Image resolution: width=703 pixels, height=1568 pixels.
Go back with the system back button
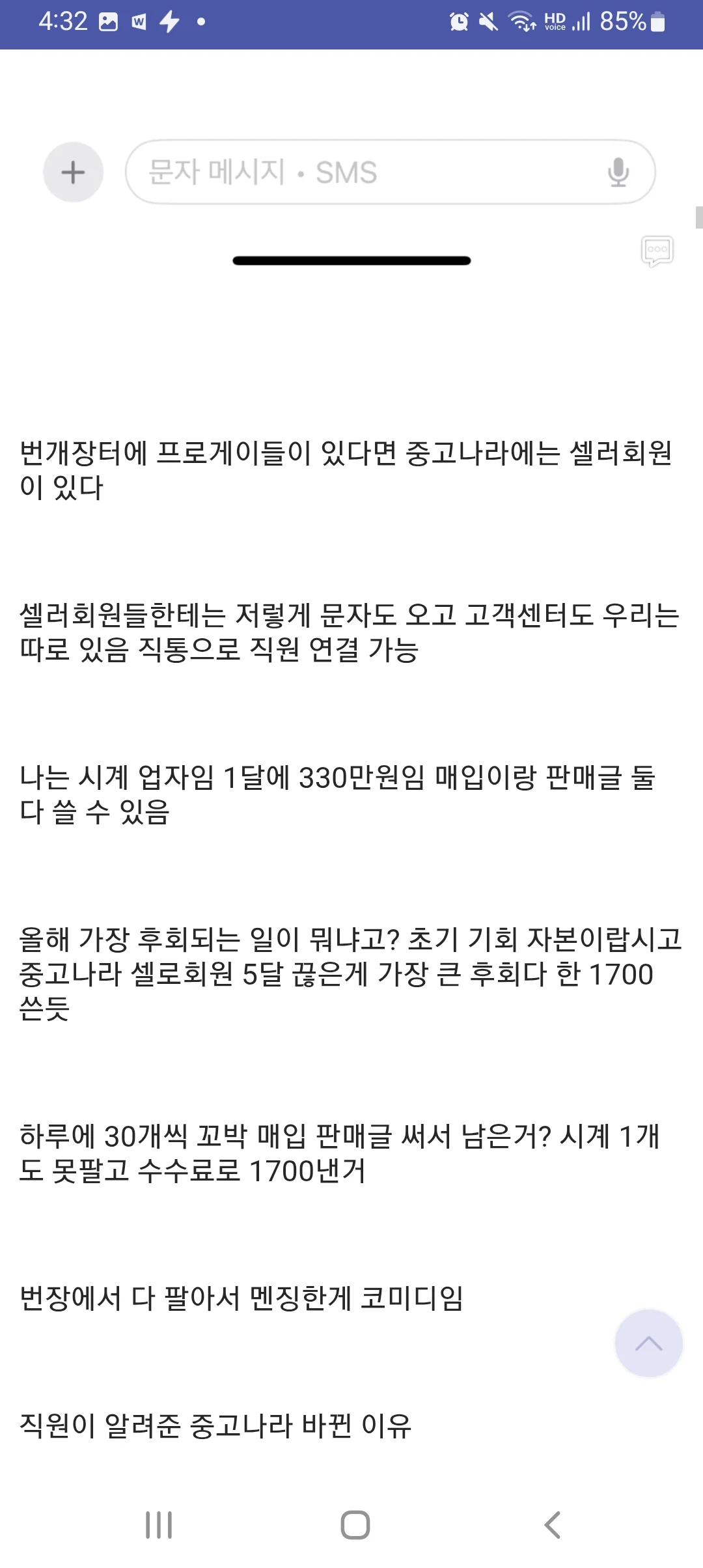click(552, 1525)
